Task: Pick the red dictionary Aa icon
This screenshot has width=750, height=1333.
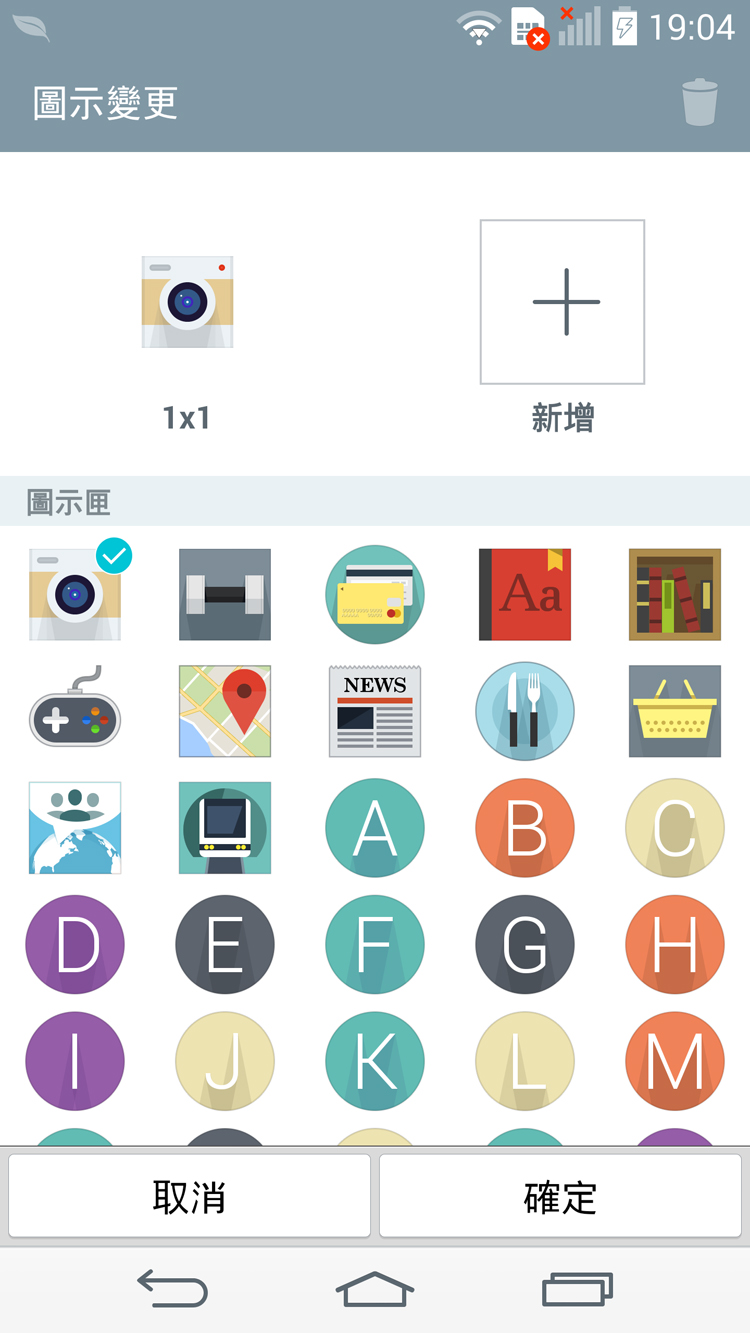Action: point(525,594)
